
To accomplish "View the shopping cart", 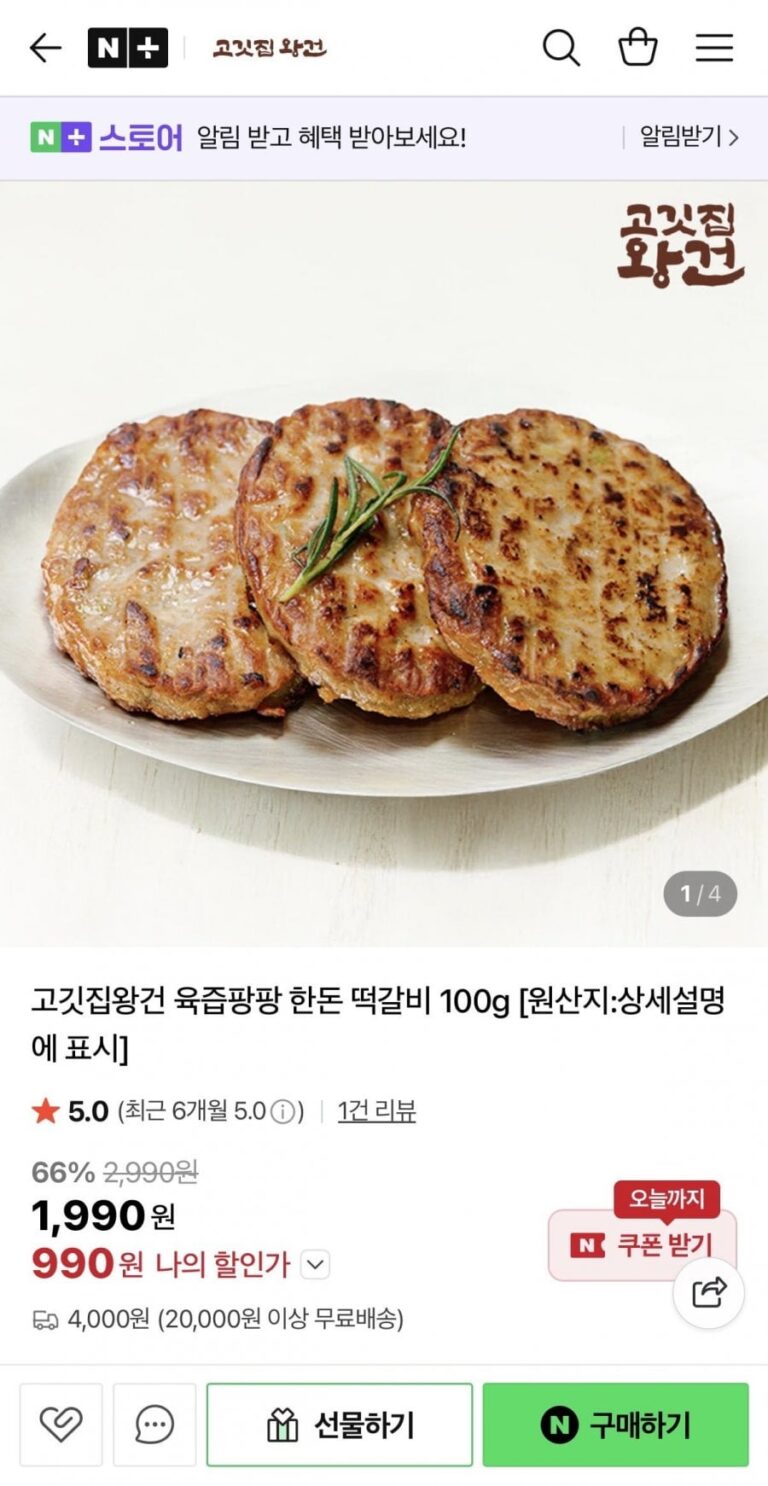I will (x=638, y=48).
